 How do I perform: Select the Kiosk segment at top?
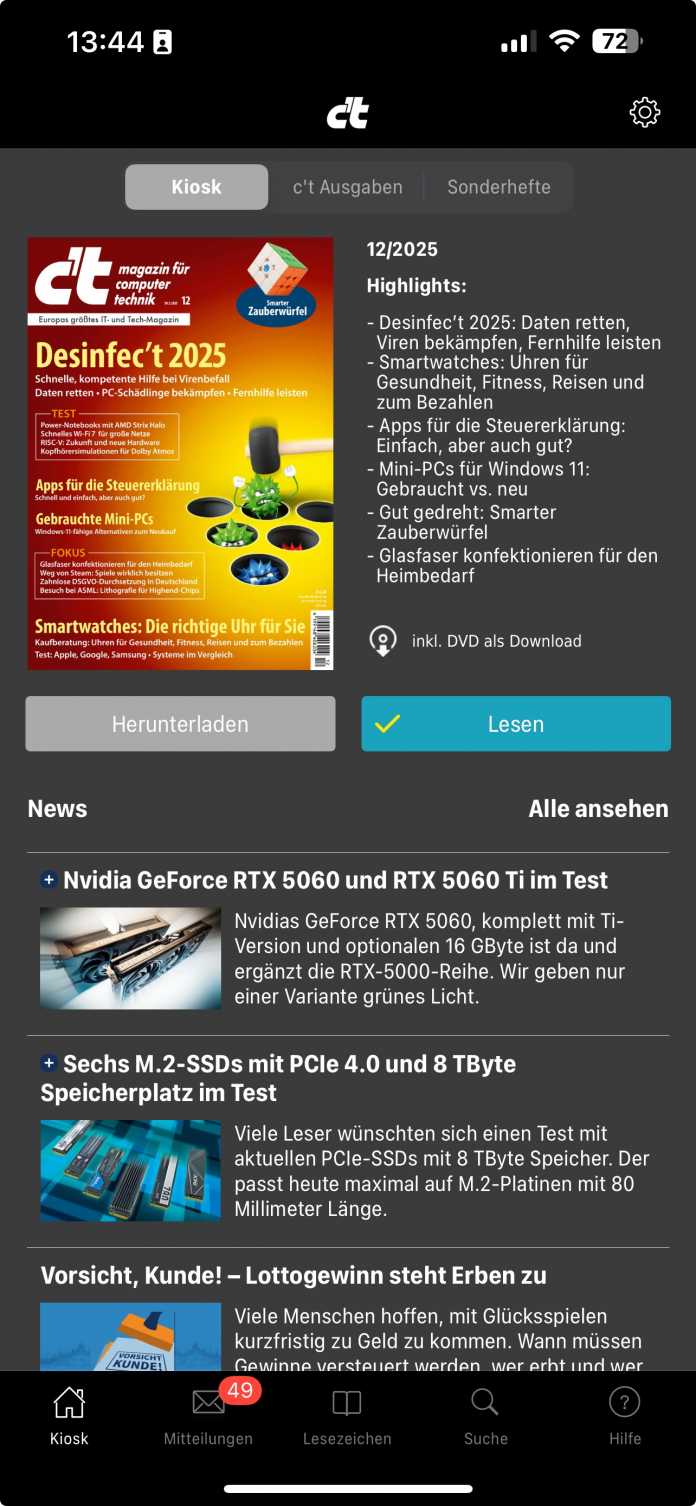(x=197, y=187)
